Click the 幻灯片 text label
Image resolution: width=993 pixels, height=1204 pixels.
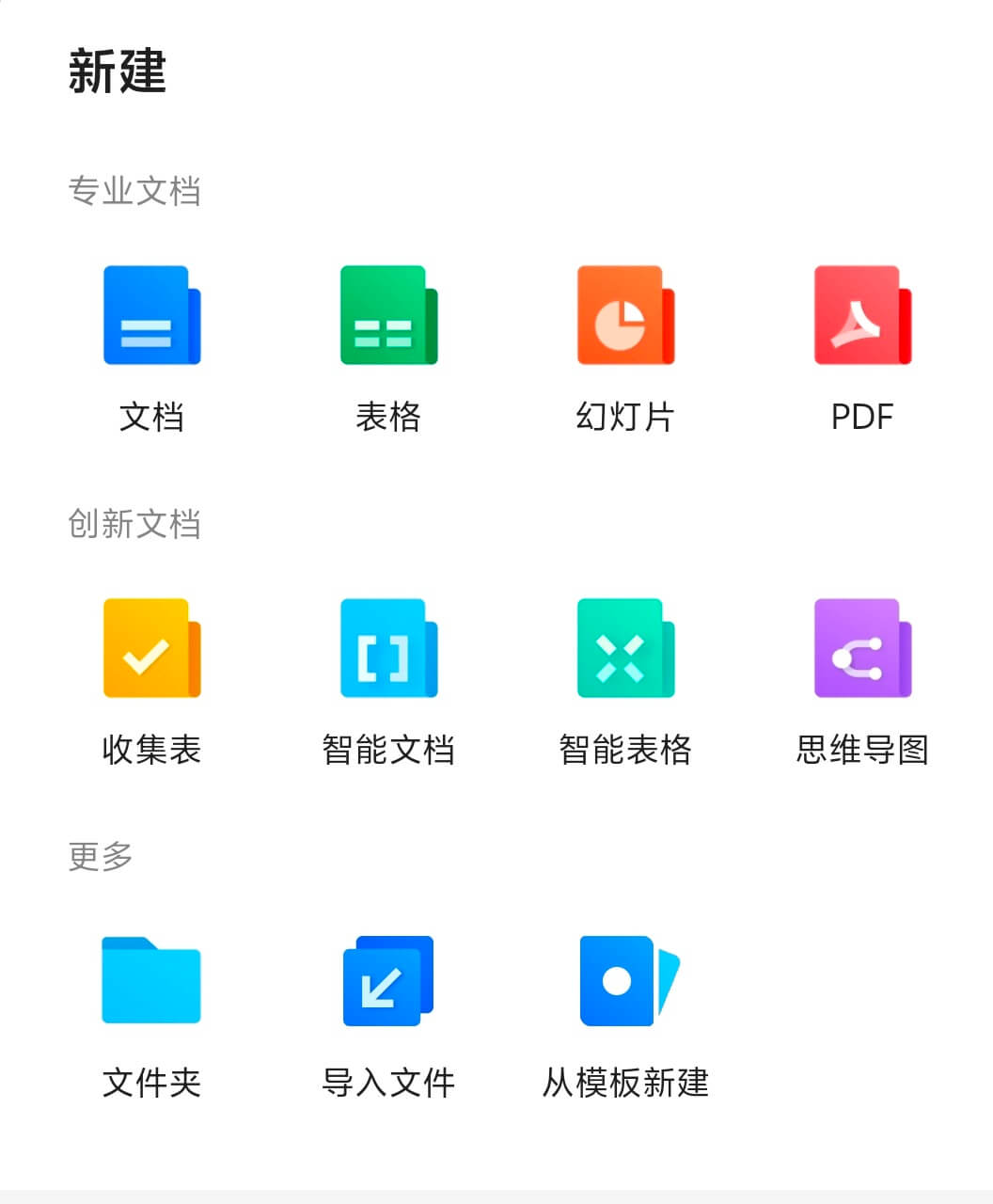pos(623,417)
